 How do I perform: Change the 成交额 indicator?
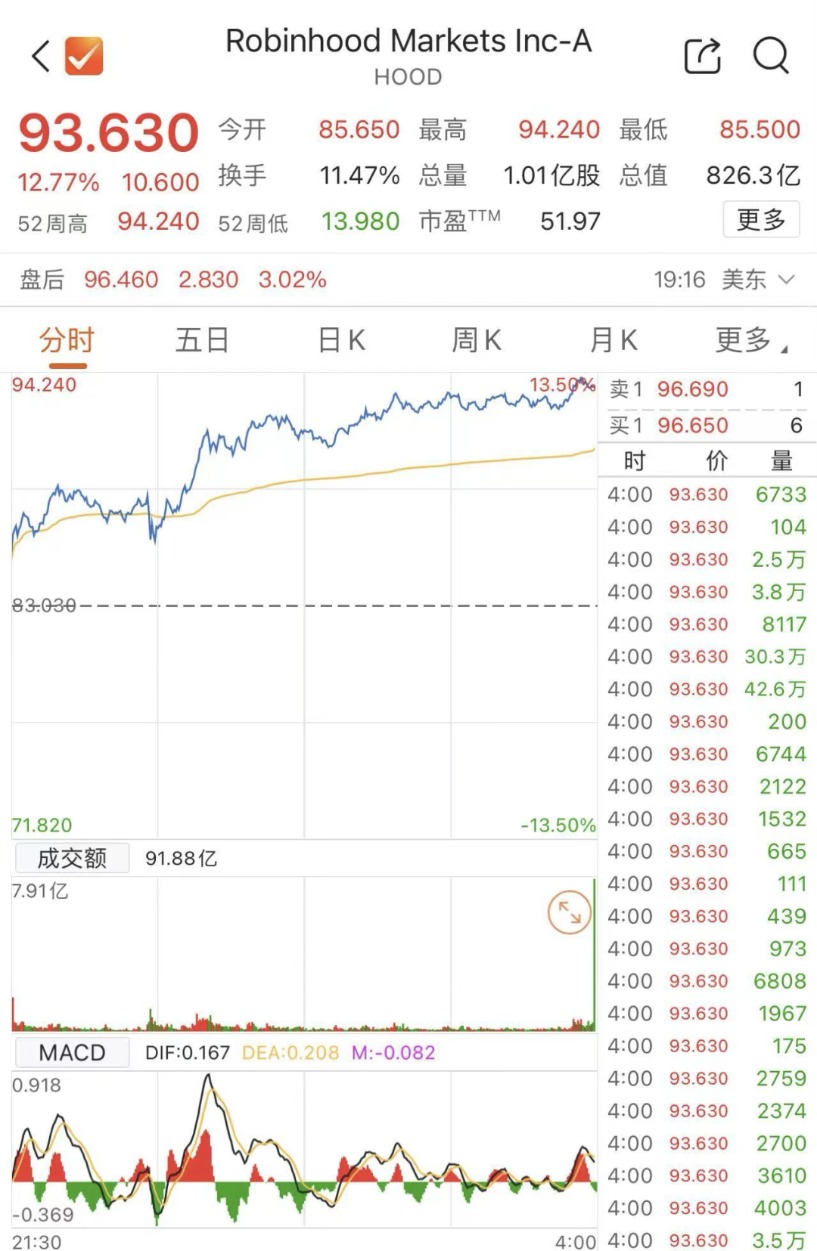[x=70, y=858]
